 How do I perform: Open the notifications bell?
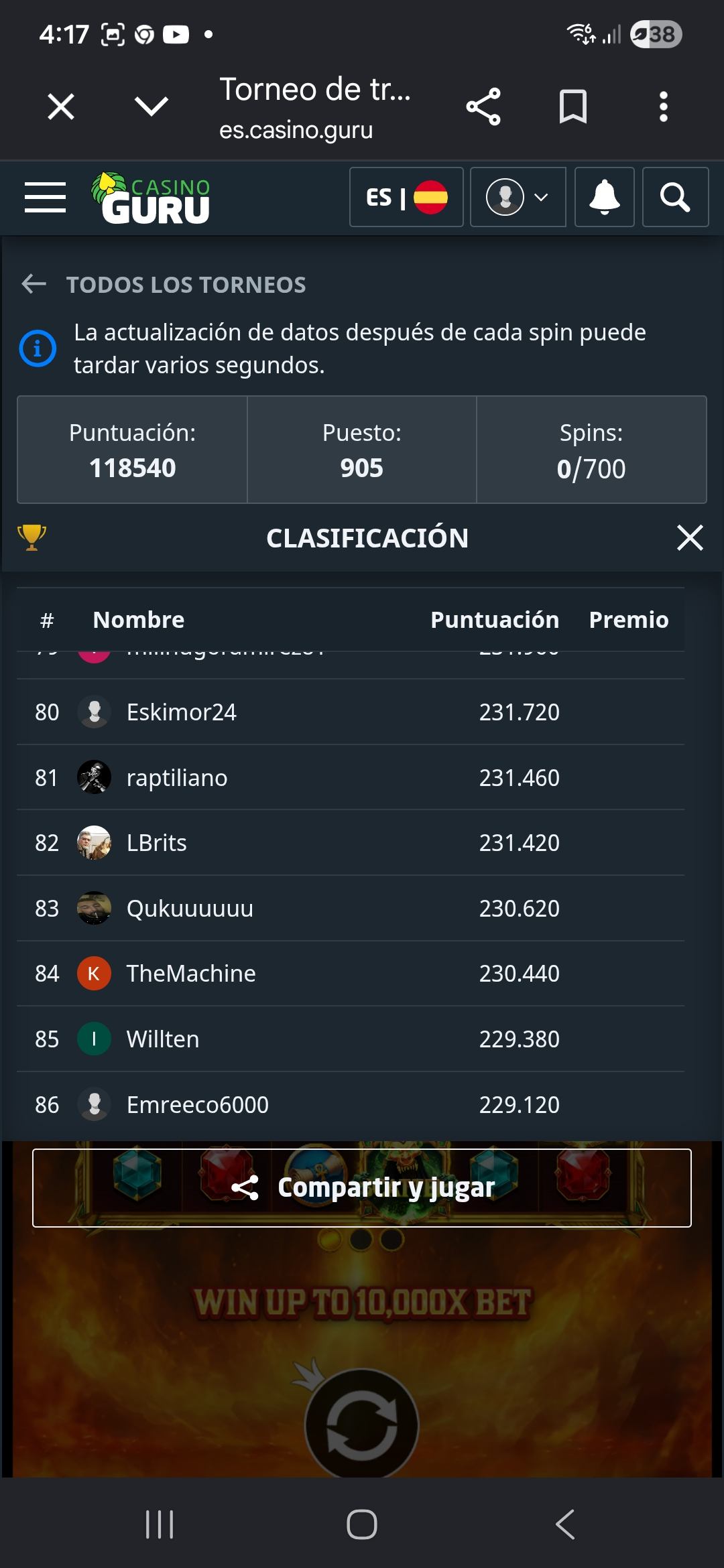pos(605,197)
